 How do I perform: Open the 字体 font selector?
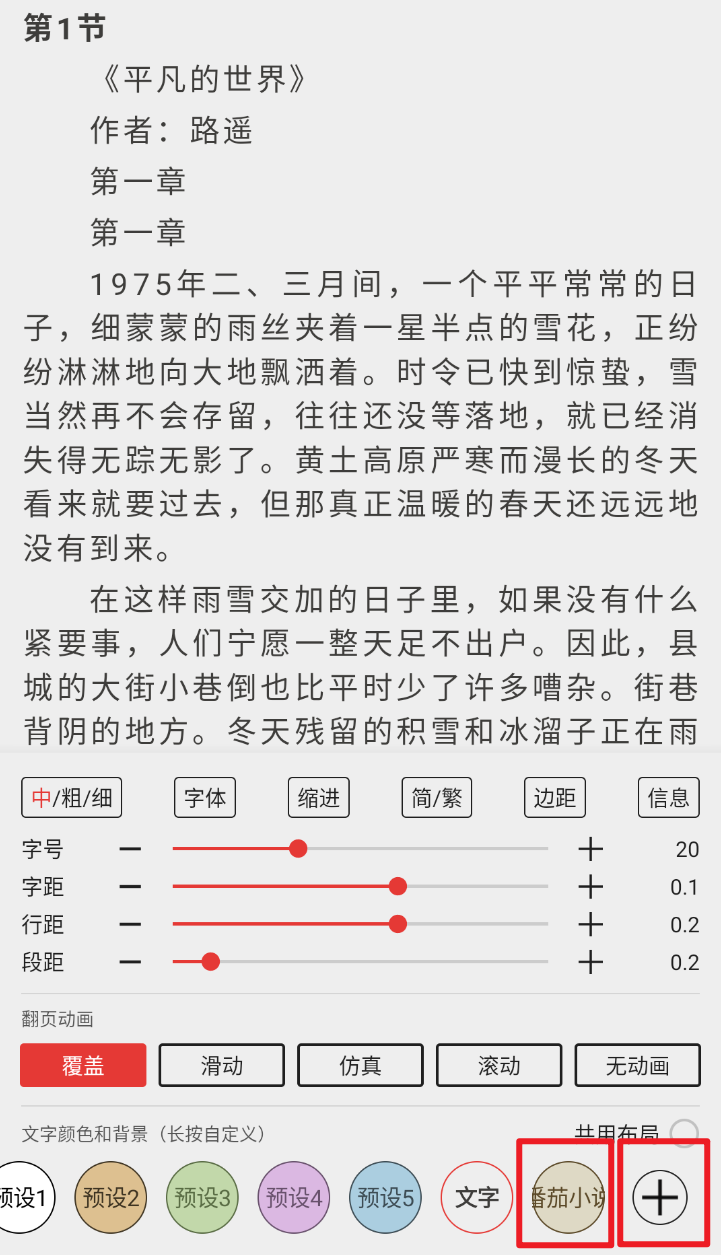[x=204, y=797]
